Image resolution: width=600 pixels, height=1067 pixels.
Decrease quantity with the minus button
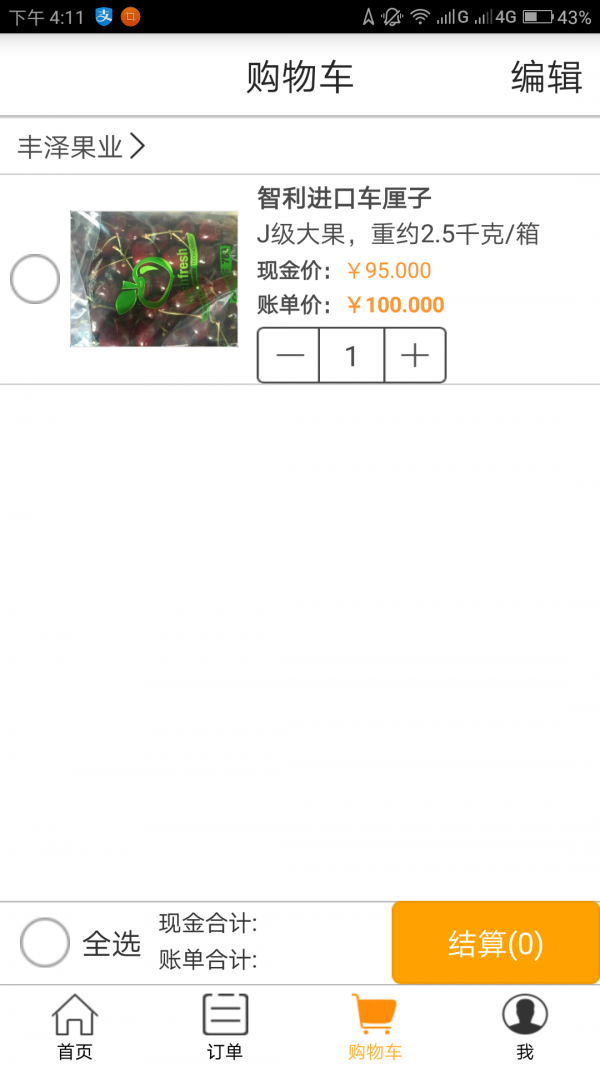pyautogui.click(x=289, y=355)
